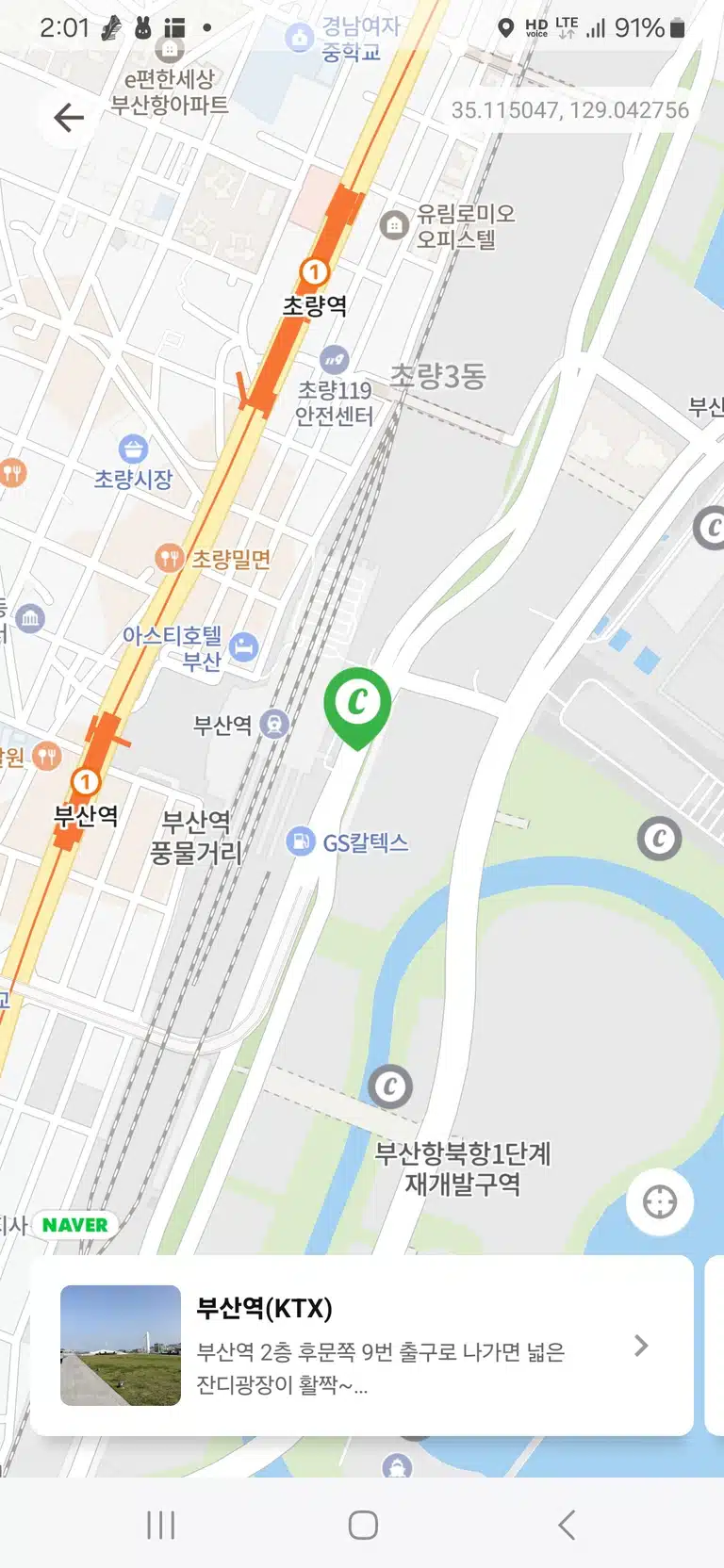Open the 부산역(KTX) place card
The image size is (724, 1568).
coord(362,1346)
